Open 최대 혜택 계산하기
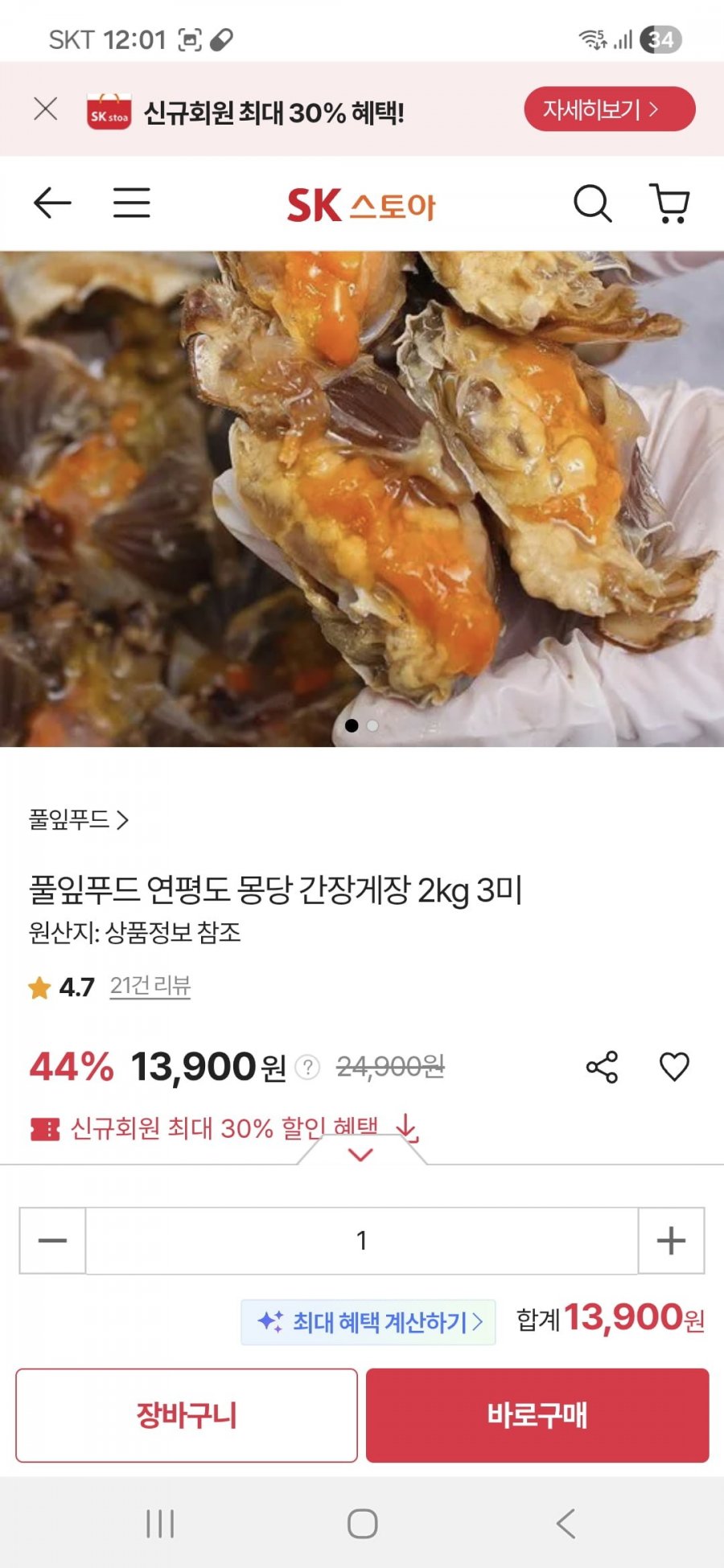The image size is (724, 1568). tap(368, 1322)
